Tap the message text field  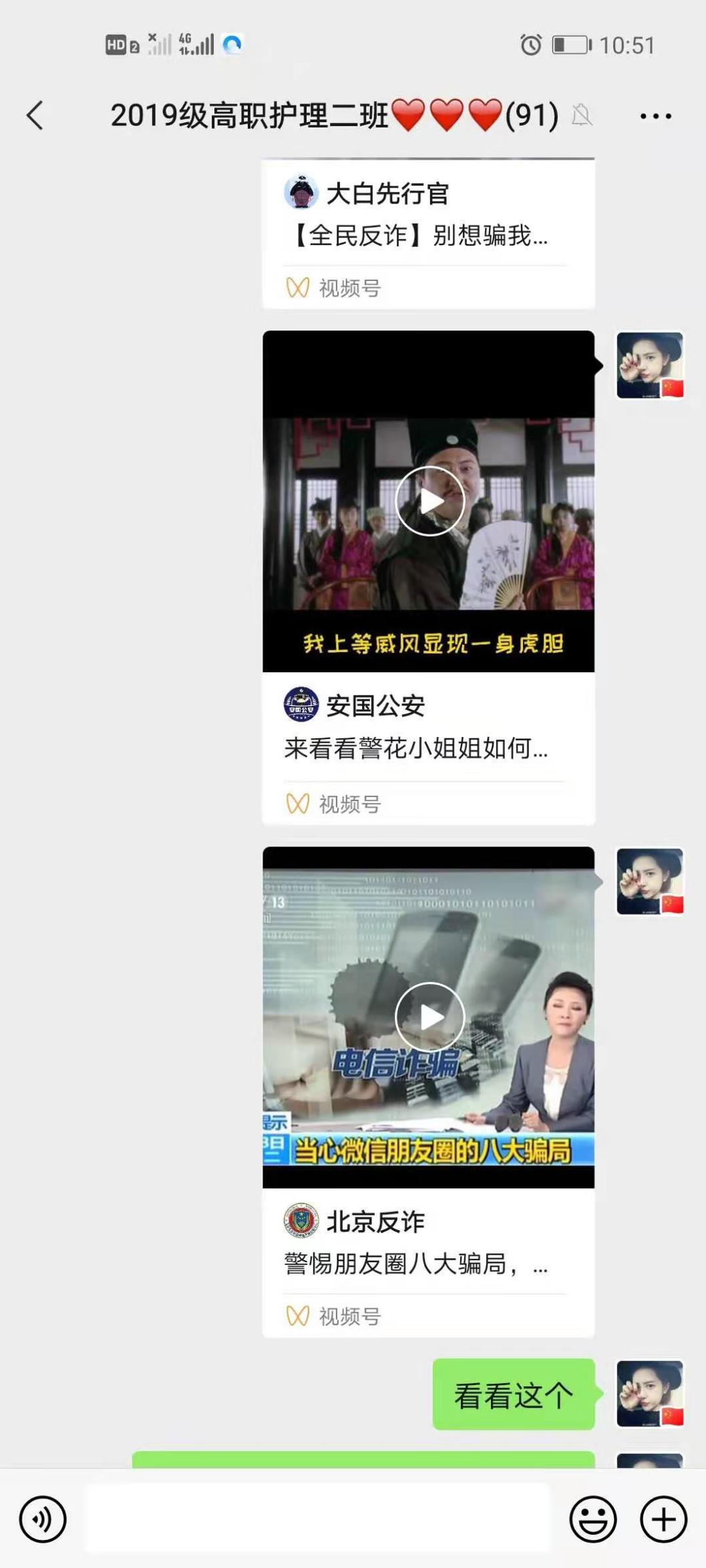coord(318,1519)
